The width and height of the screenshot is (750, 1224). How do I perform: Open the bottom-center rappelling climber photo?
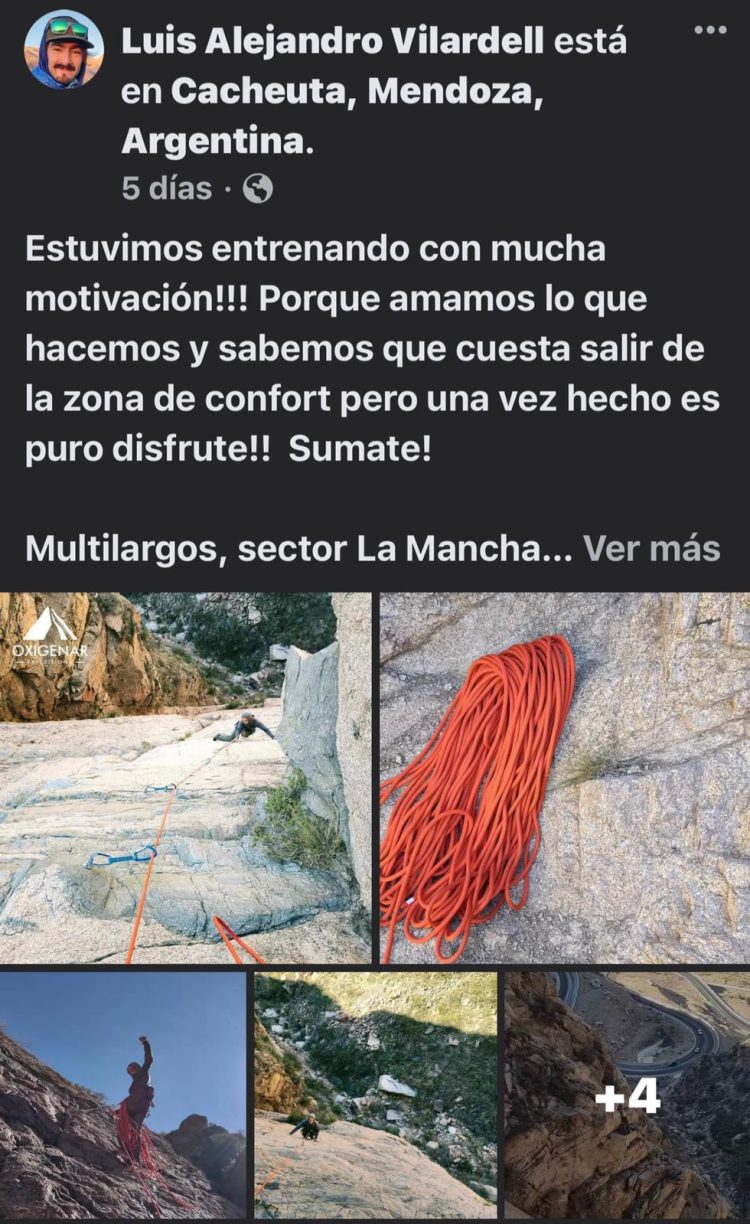pos(370,1097)
